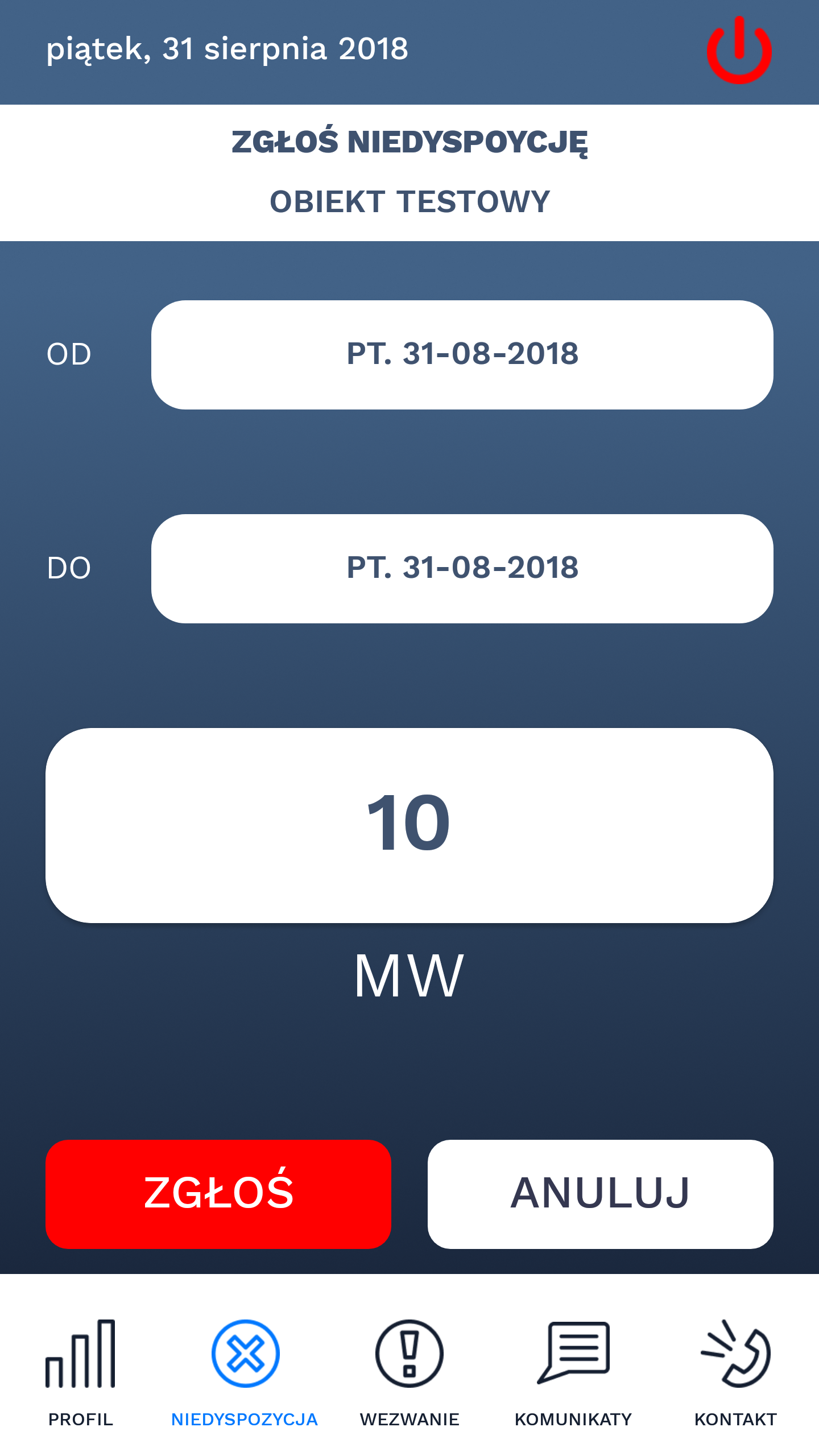Tap the red power logout icon
819x1456 pixels.
click(739, 50)
